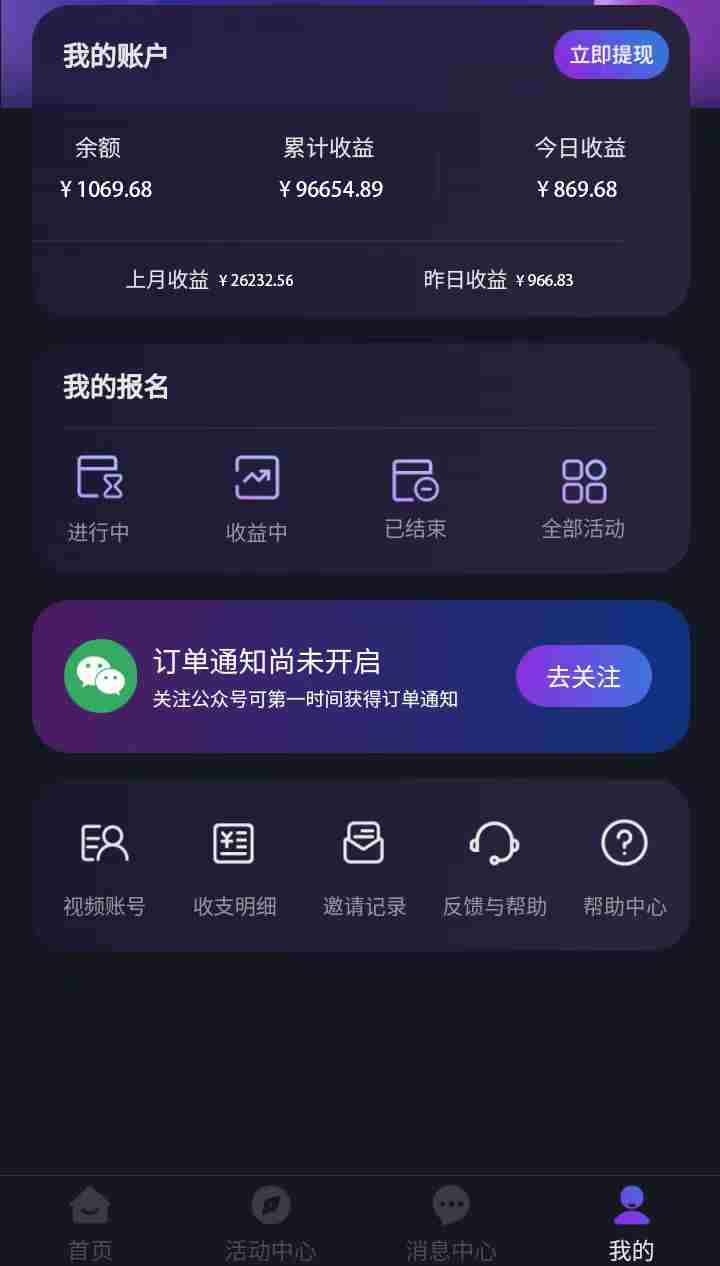Open 已结束 activities
Screen dimensions: 720x1266
tap(415, 499)
